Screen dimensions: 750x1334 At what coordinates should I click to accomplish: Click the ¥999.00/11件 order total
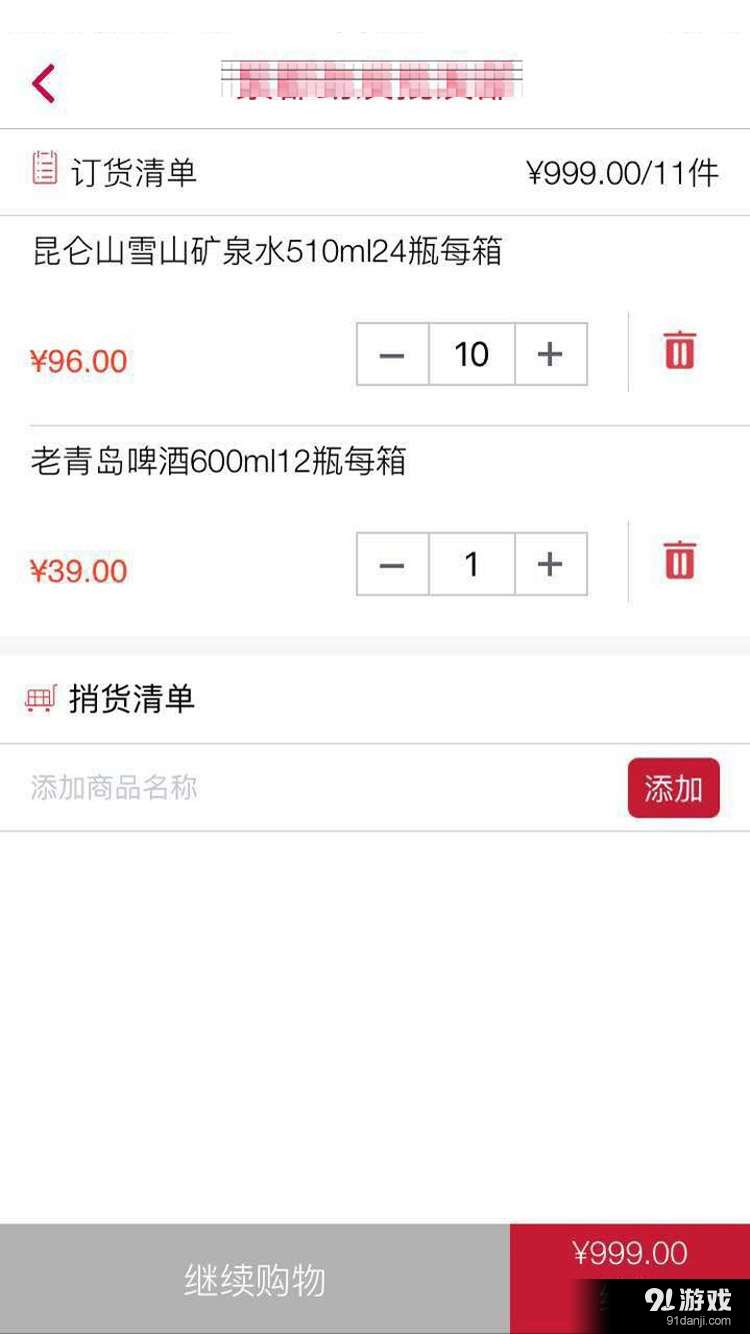pyautogui.click(x=622, y=171)
